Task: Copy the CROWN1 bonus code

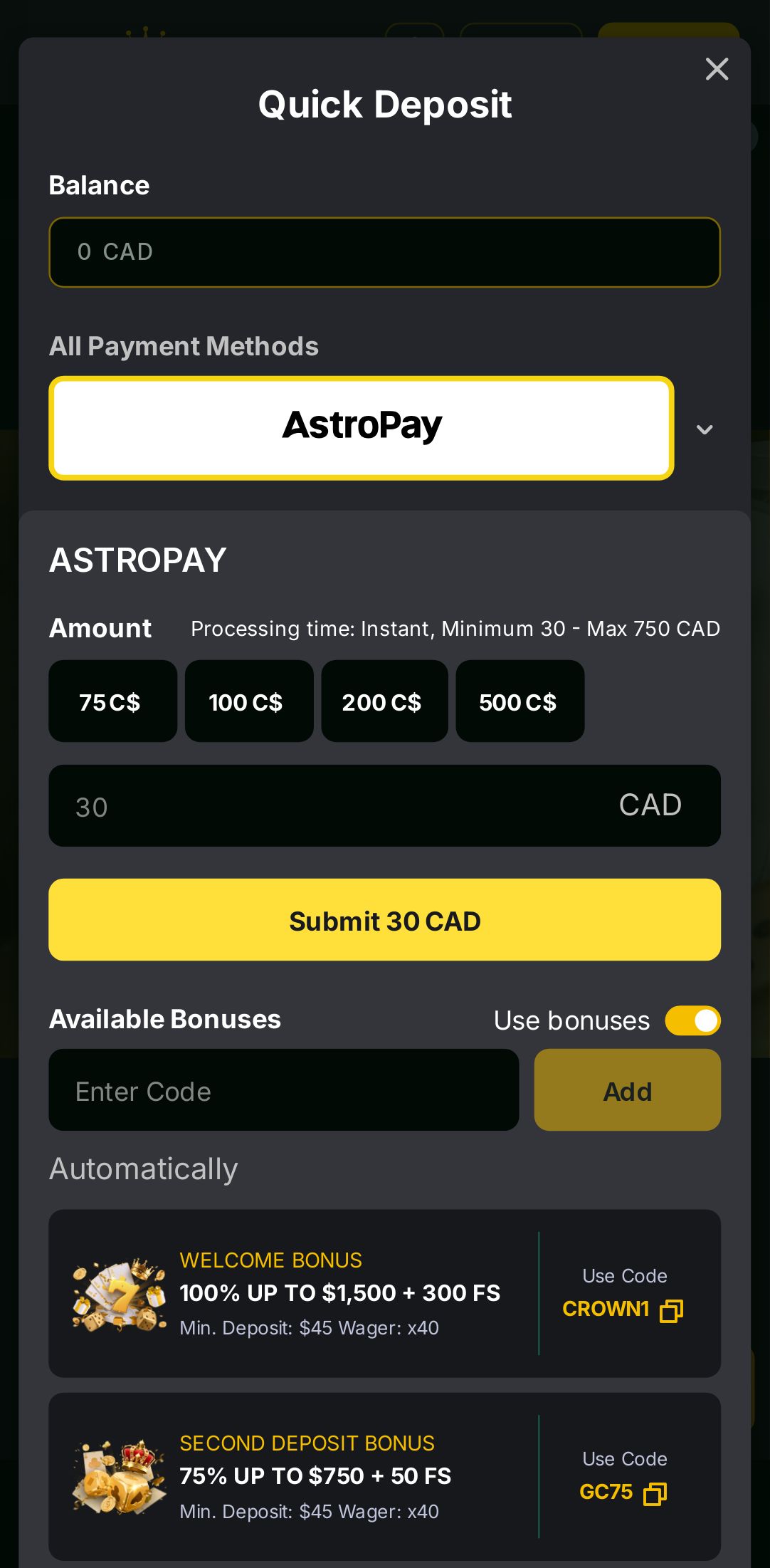Action: [671, 1310]
